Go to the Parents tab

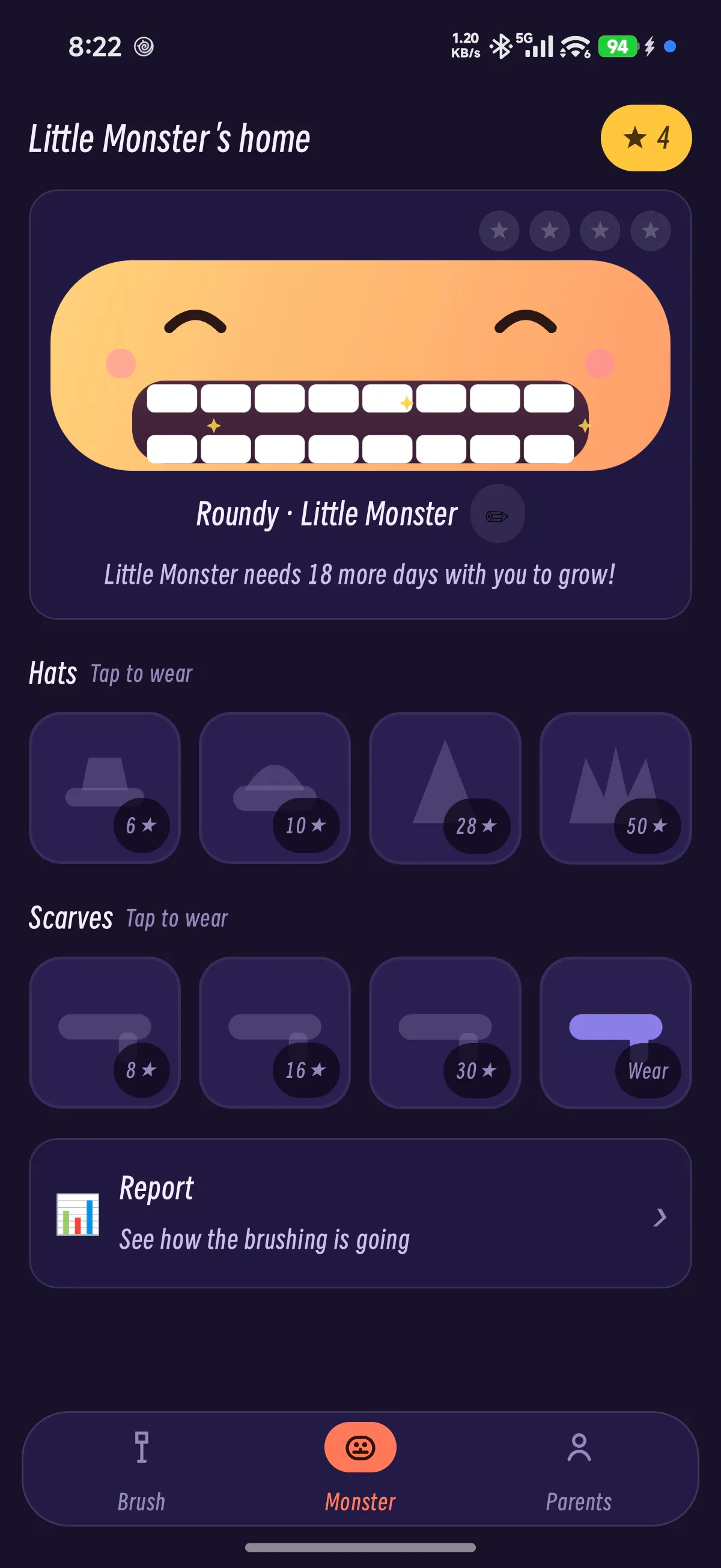coord(579,1469)
